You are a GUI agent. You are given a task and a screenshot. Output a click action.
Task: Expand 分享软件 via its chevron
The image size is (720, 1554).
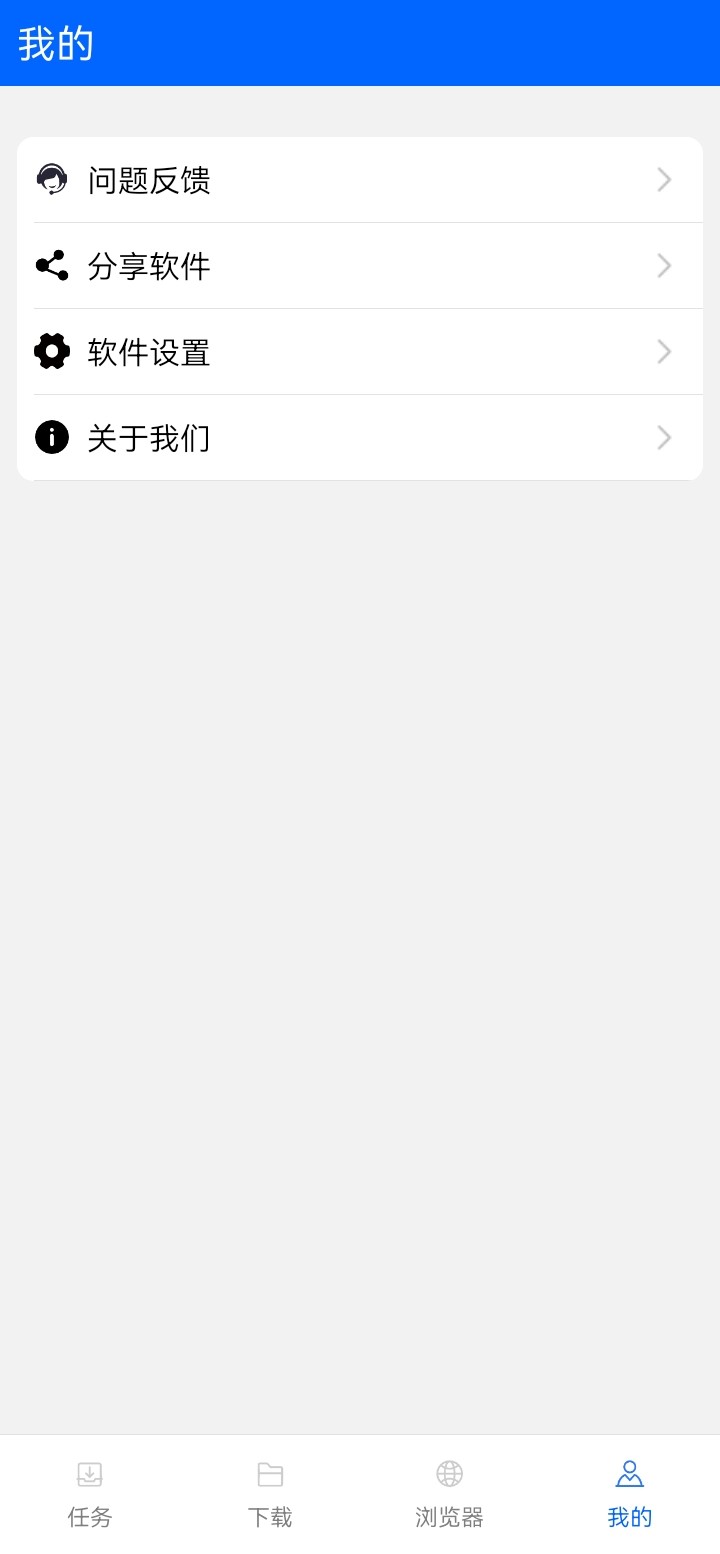coord(662,265)
